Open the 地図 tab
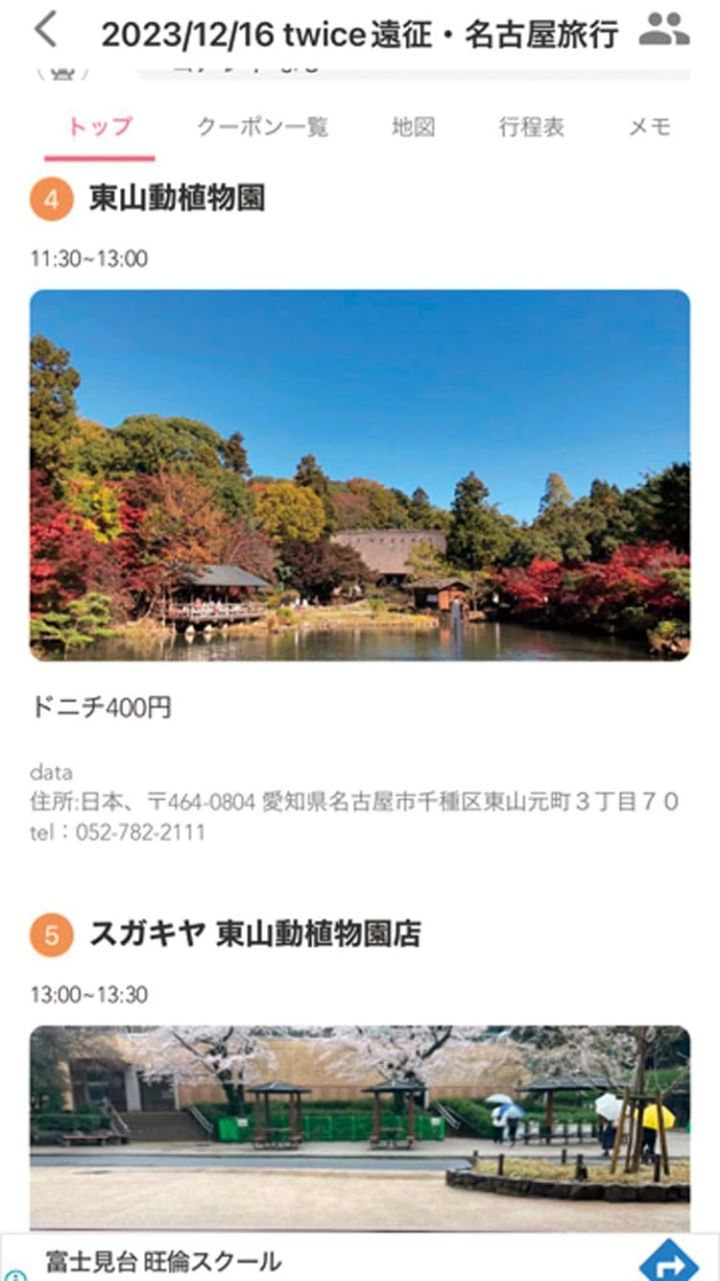This screenshot has height=1281, width=720. pos(413,127)
